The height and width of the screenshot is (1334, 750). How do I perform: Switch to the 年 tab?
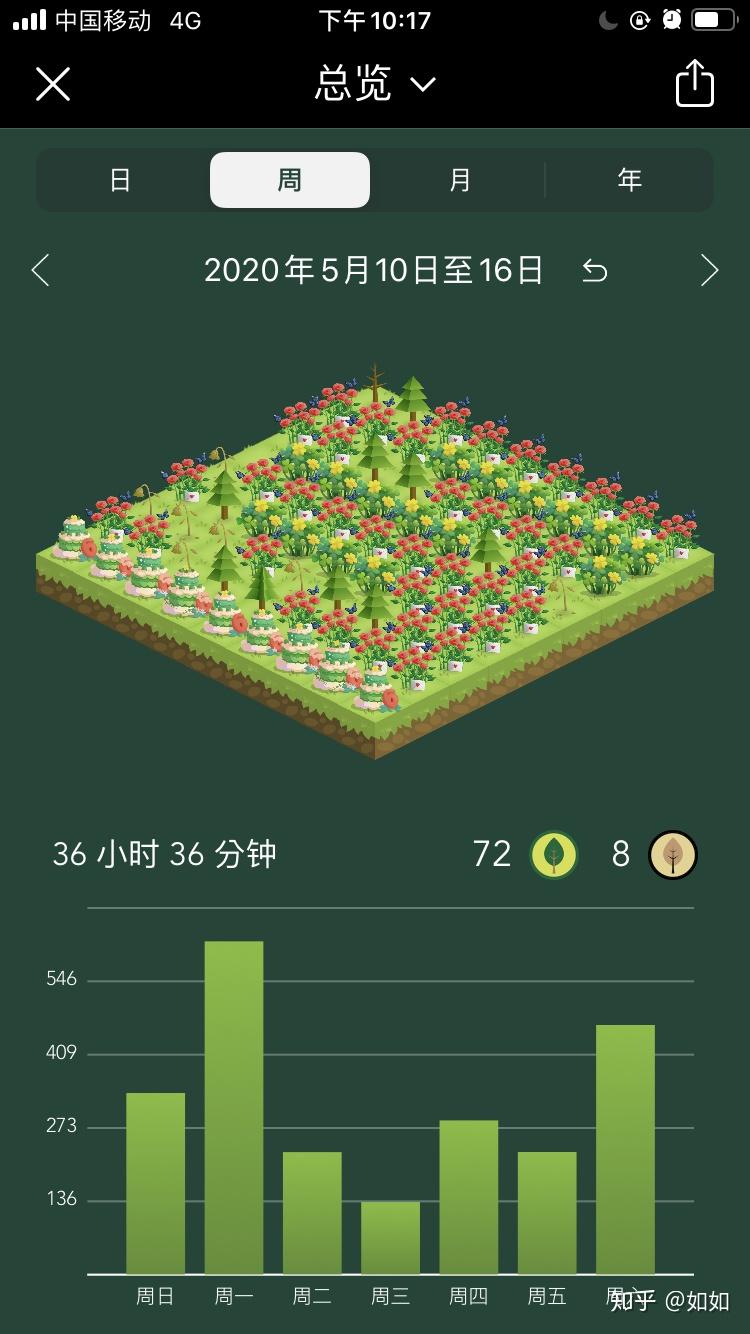coord(629,180)
